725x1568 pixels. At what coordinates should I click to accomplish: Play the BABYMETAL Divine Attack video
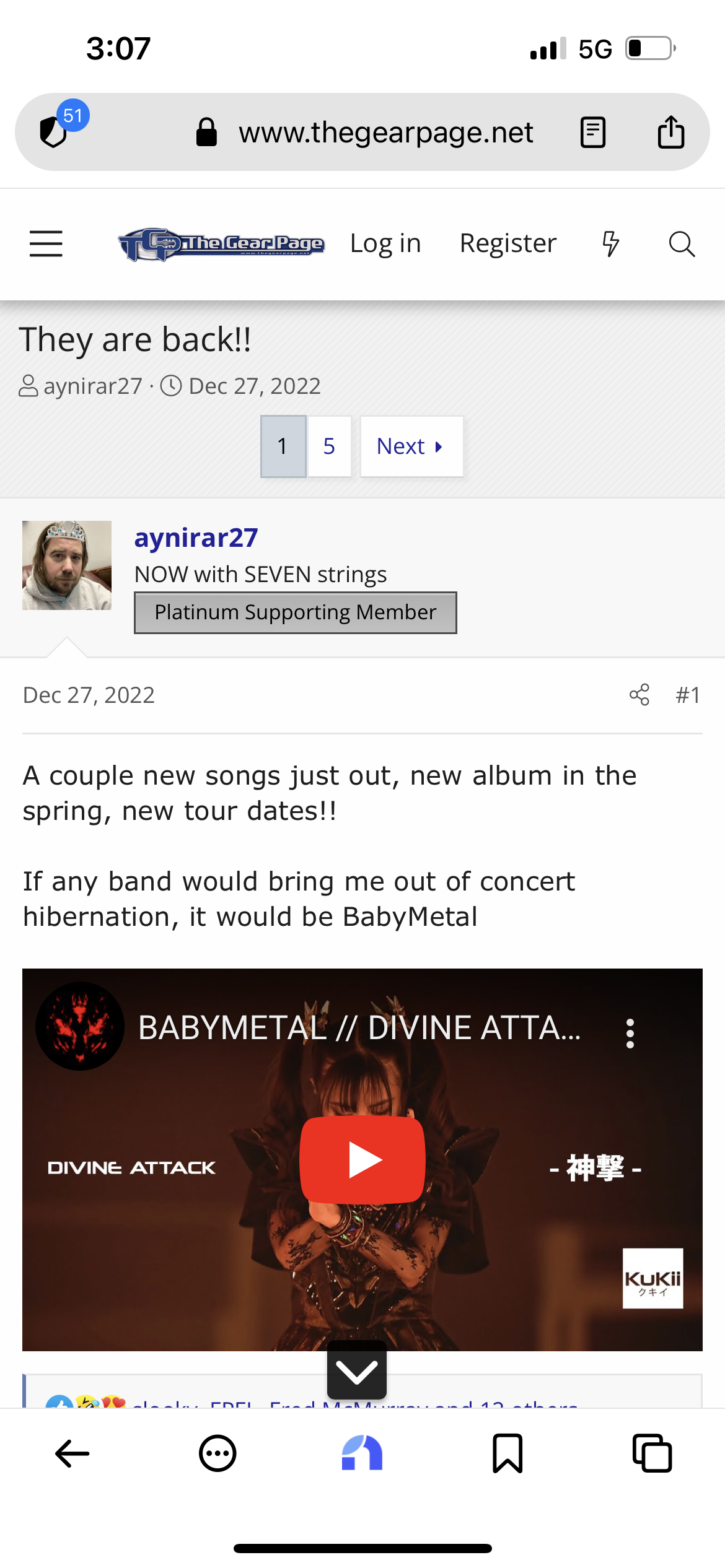click(362, 1159)
